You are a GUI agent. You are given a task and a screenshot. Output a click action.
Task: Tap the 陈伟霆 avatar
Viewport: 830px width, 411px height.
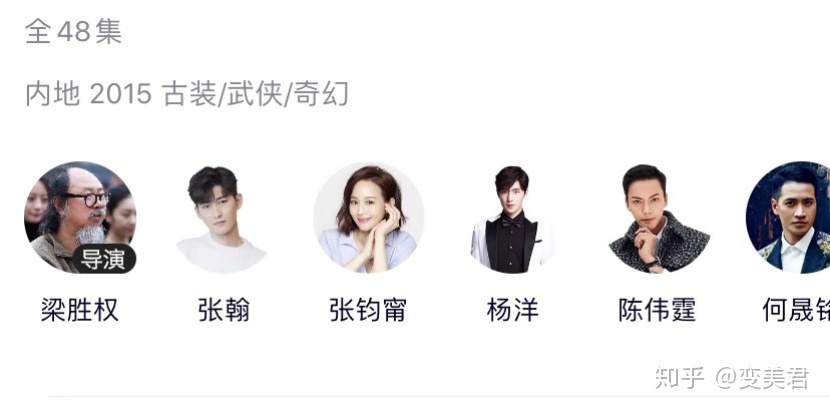[x=658, y=218]
